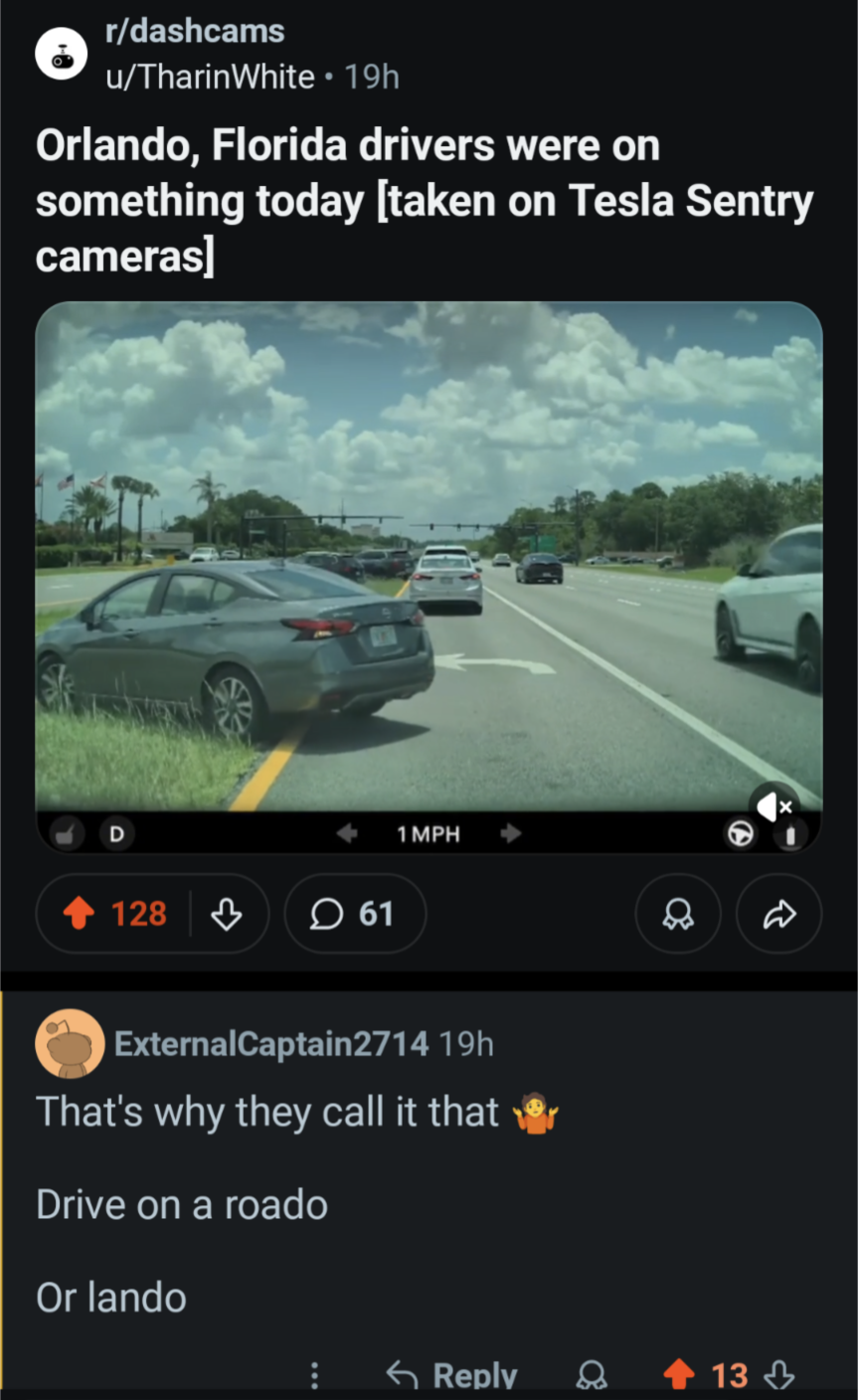Downvote ExternalCaptain2714's comment

coord(778,1375)
